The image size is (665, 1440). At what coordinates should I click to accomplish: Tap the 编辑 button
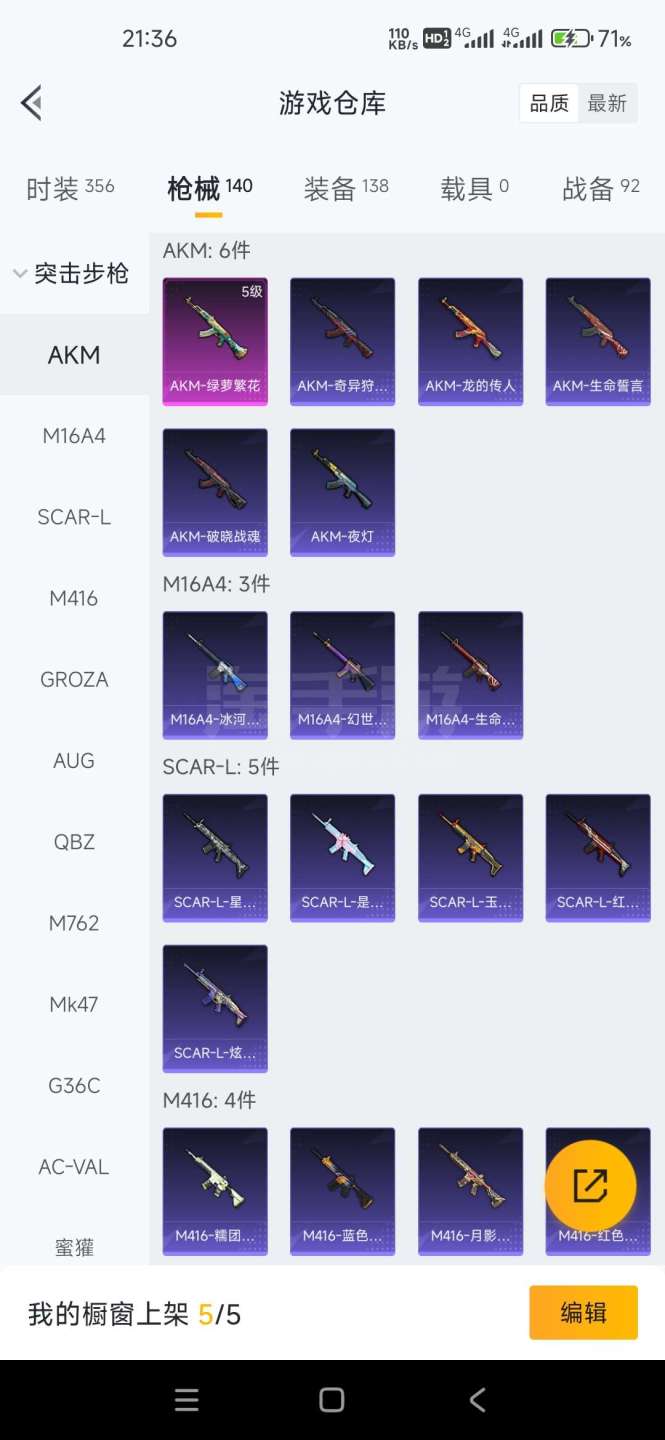[x=583, y=1313]
